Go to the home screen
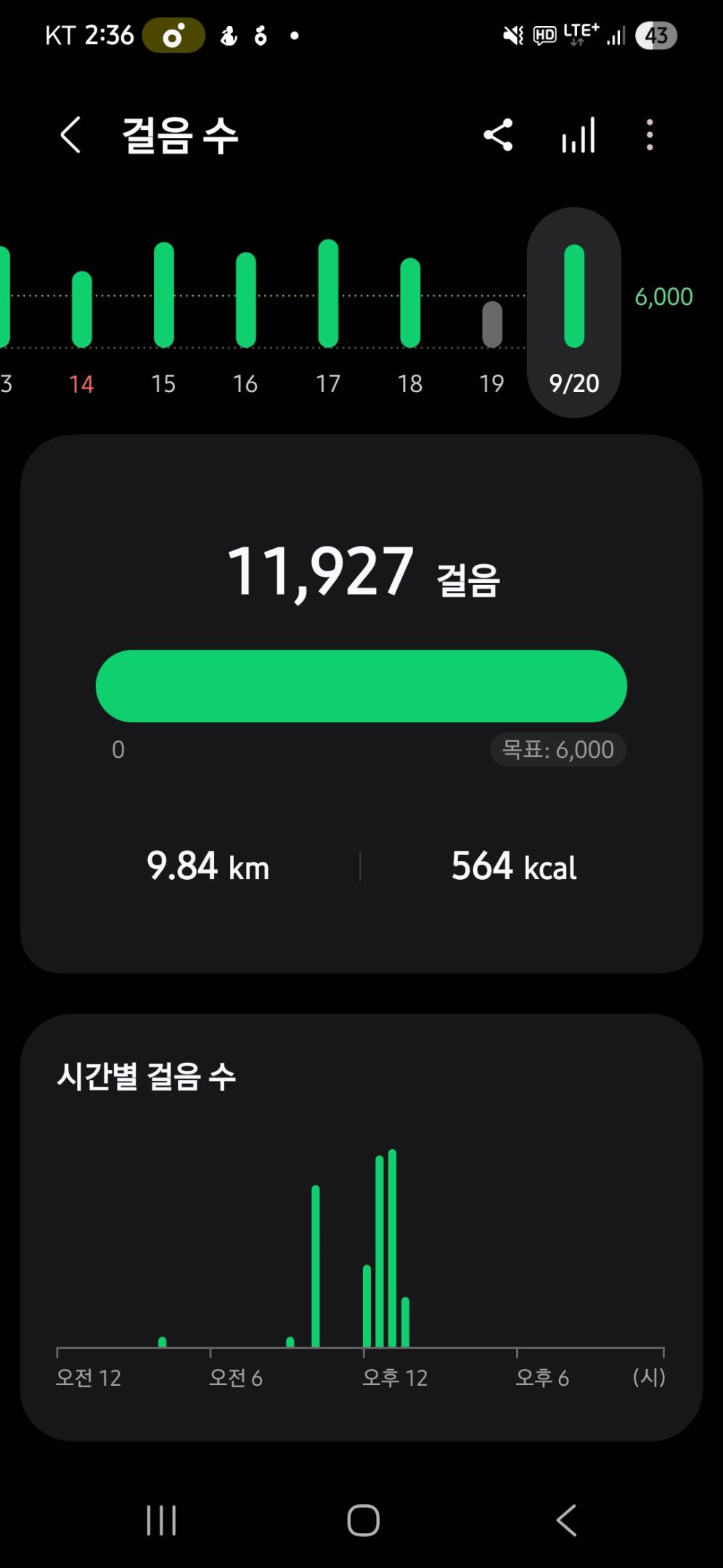 click(x=363, y=1520)
